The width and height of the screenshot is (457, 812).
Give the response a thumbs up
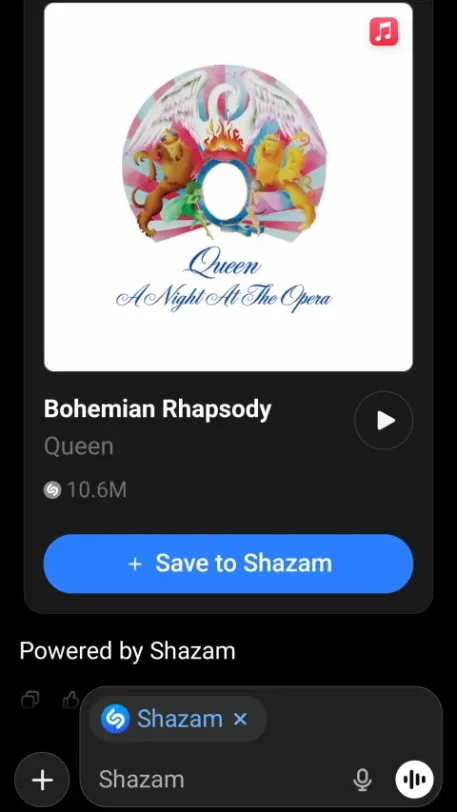click(x=70, y=700)
